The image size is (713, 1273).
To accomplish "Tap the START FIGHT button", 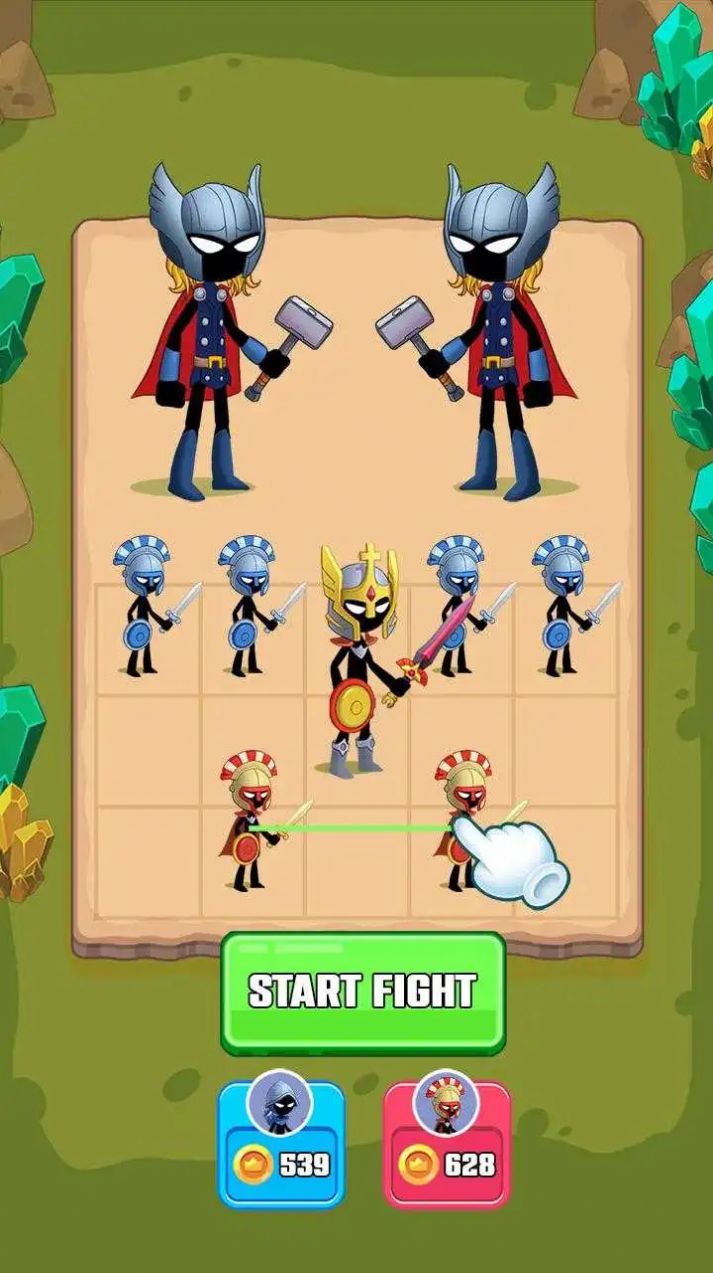I will click(x=363, y=991).
